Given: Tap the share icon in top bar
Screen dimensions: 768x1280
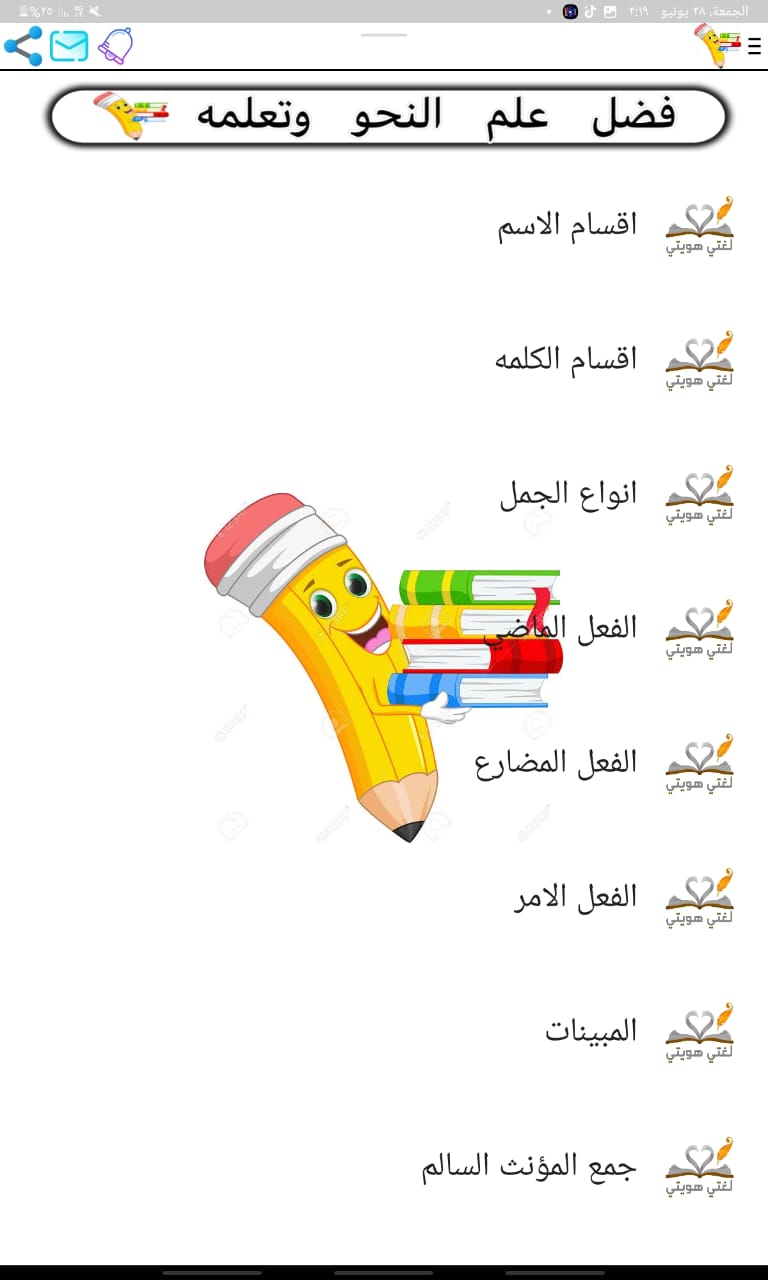Looking at the screenshot, I should pyautogui.click(x=23, y=46).
